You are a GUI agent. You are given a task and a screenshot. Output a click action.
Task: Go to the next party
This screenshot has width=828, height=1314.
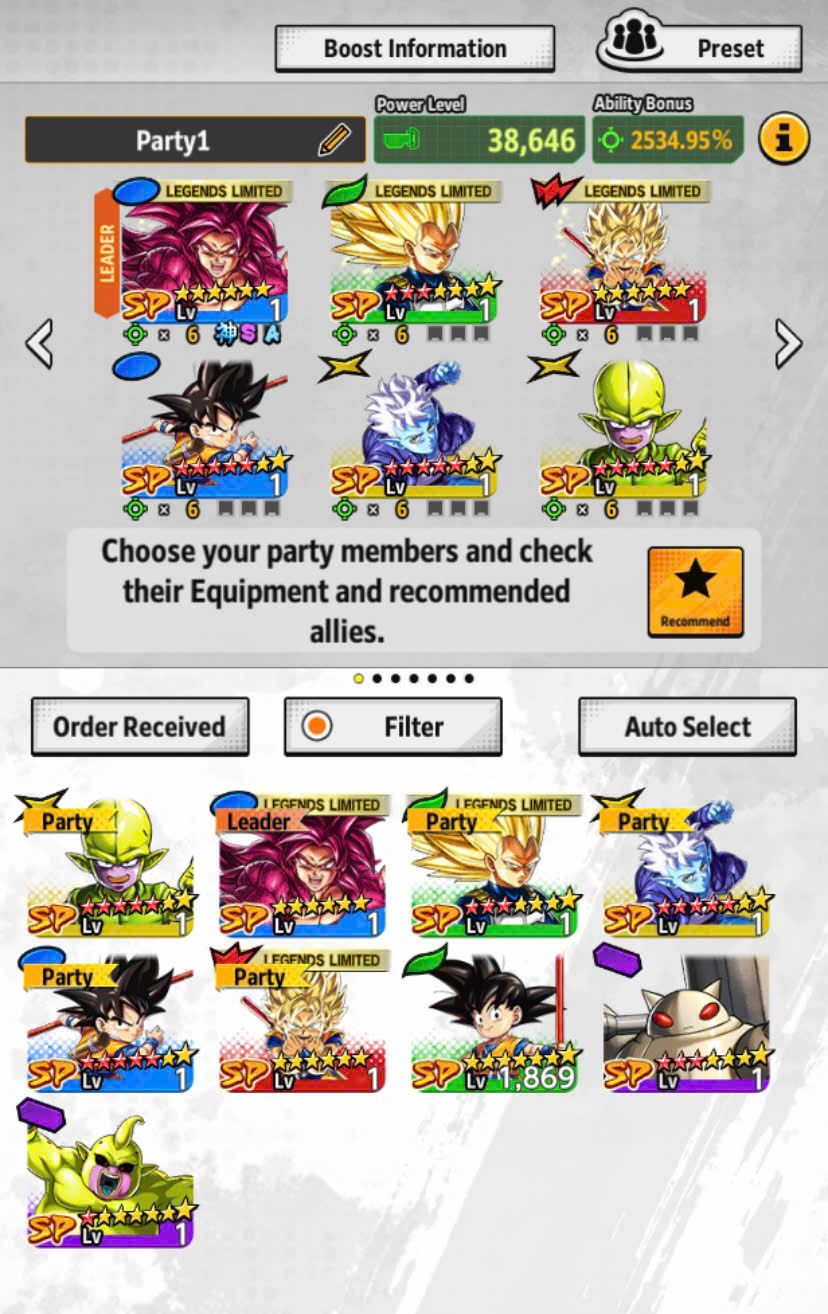point(788,343)
